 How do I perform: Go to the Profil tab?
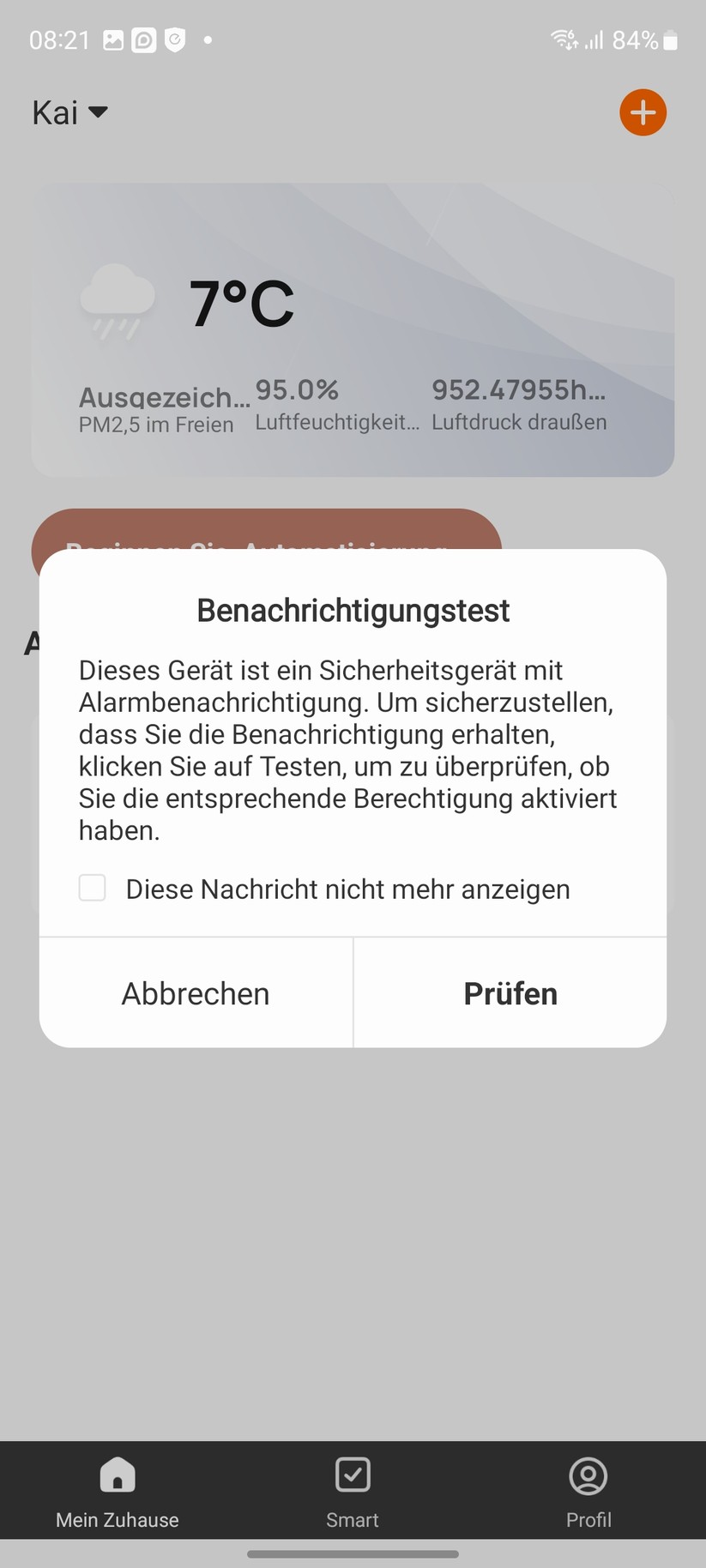pos(588,1492)
